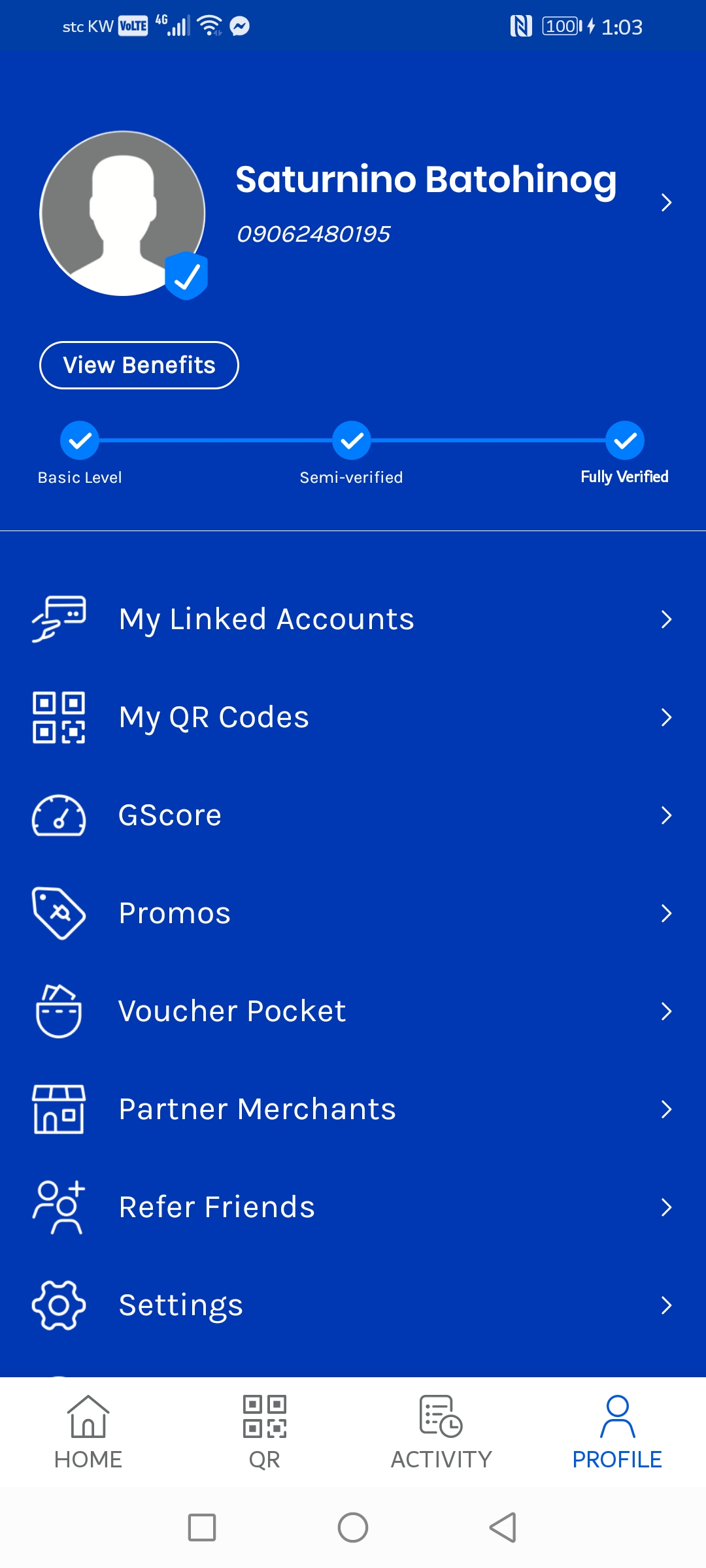706x1568 pixels.
Task: Switch to the Home tab
Action: point(88,1432)
